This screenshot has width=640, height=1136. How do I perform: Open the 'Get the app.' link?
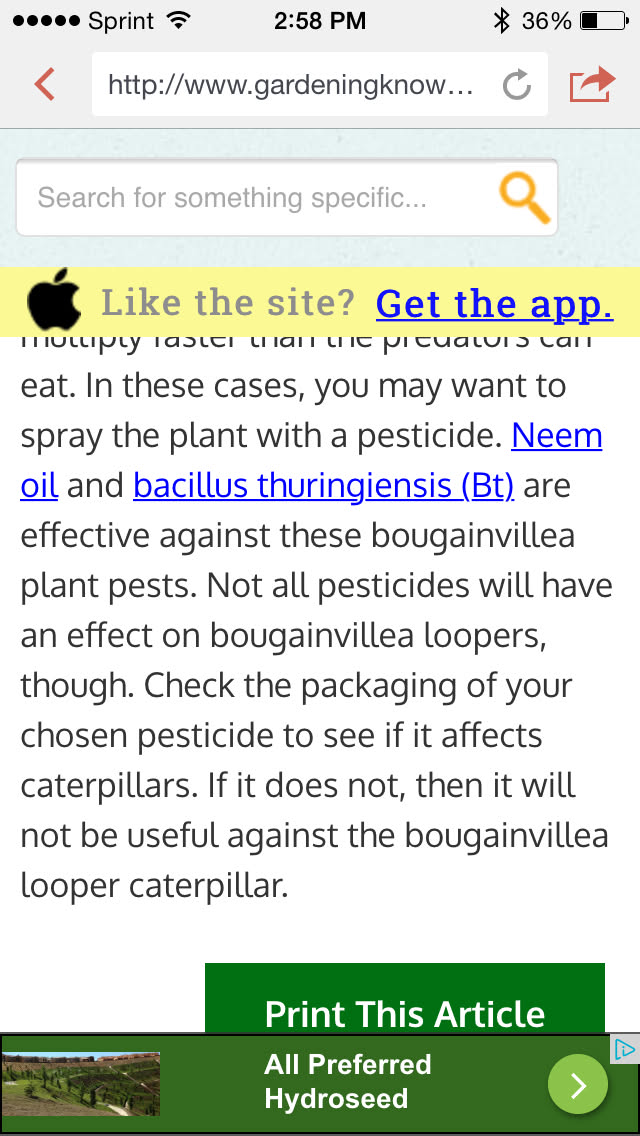(494, 303)
